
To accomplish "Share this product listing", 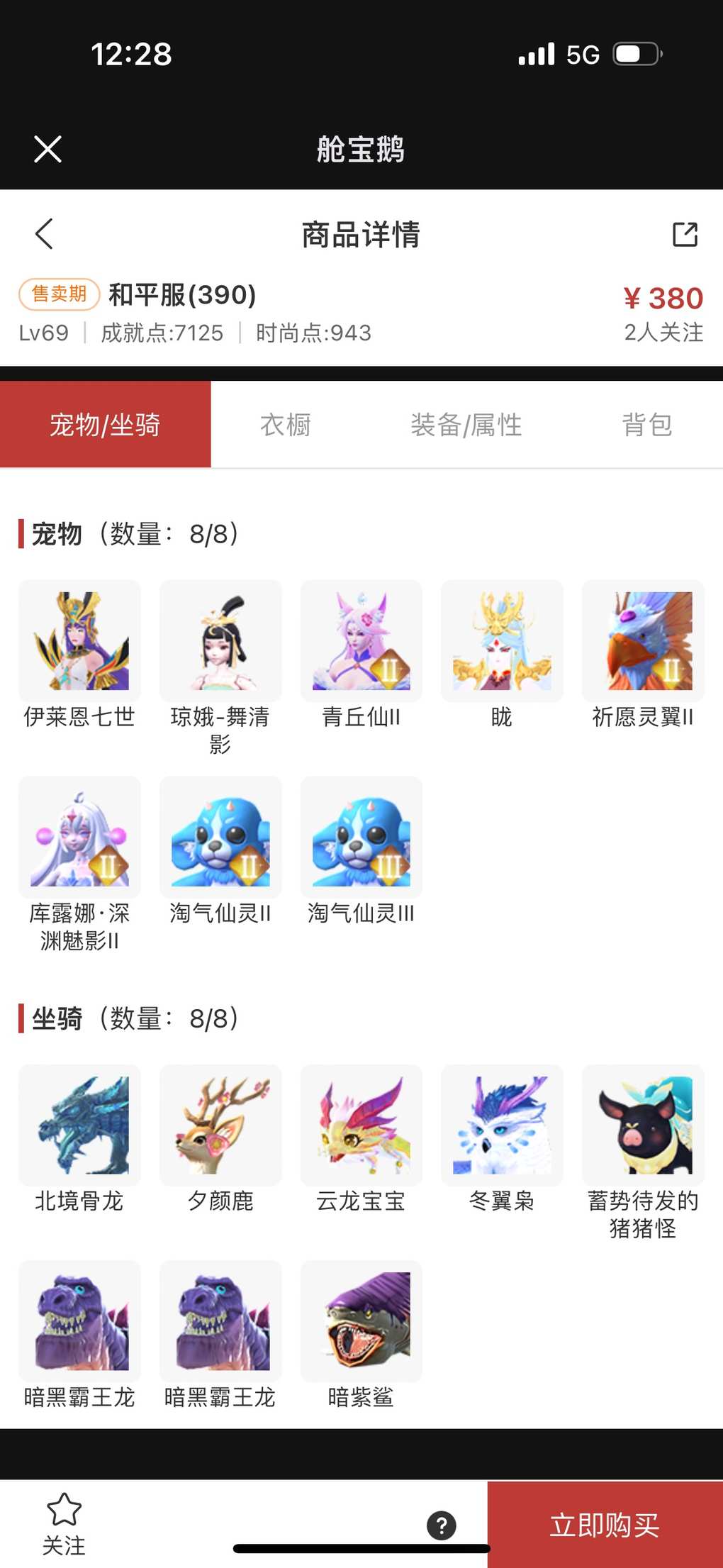I will click(685, 234).
